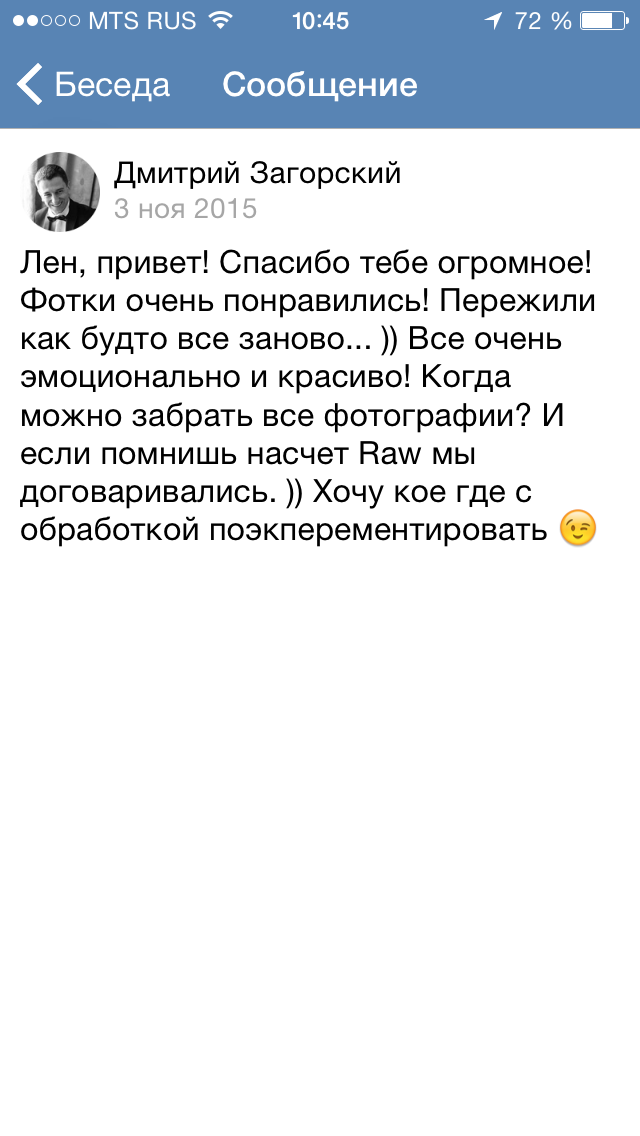Open the profile via name Дмитрий Загорский

click(257, 174)
